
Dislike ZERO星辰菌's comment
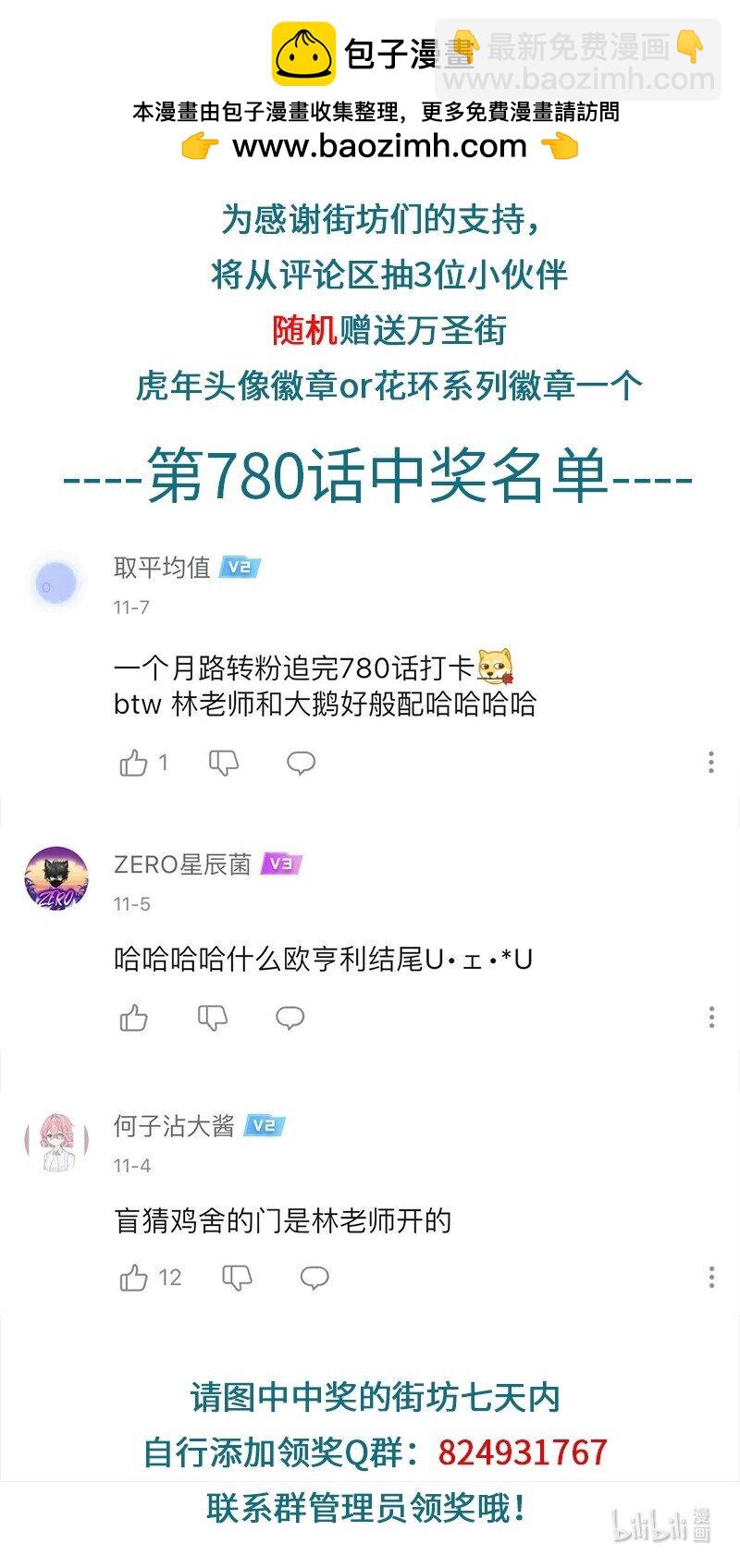tap(213, 1018)
